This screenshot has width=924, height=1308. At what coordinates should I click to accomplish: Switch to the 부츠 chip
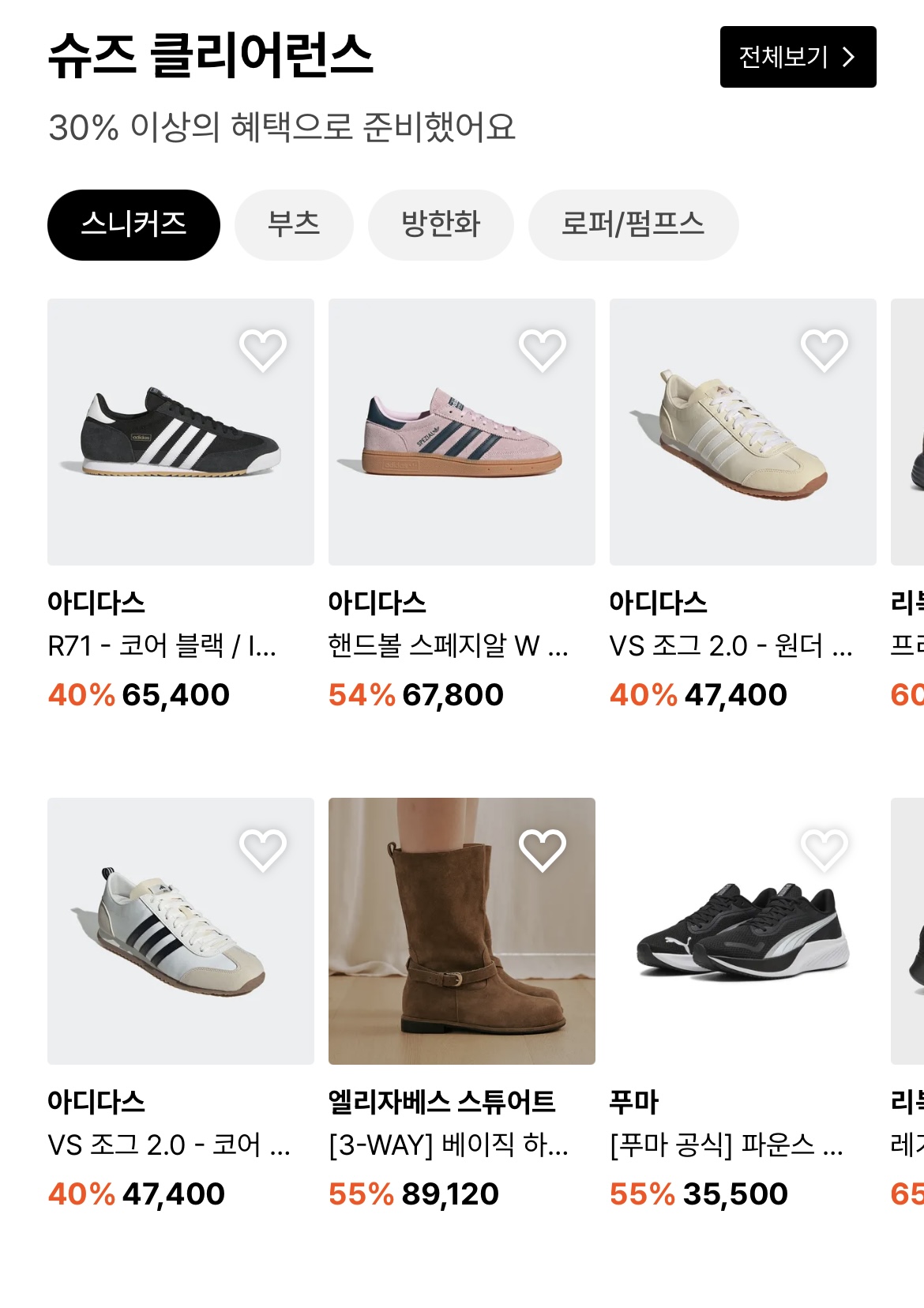point(294,224)
